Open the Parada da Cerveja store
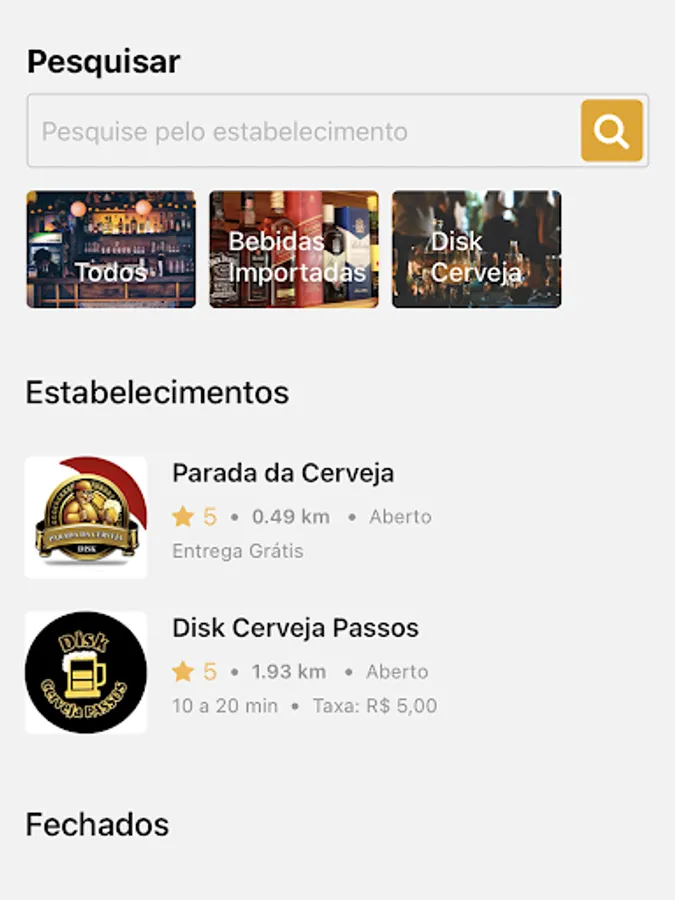Viewport: 675px width, 900px height. [283, 473]
